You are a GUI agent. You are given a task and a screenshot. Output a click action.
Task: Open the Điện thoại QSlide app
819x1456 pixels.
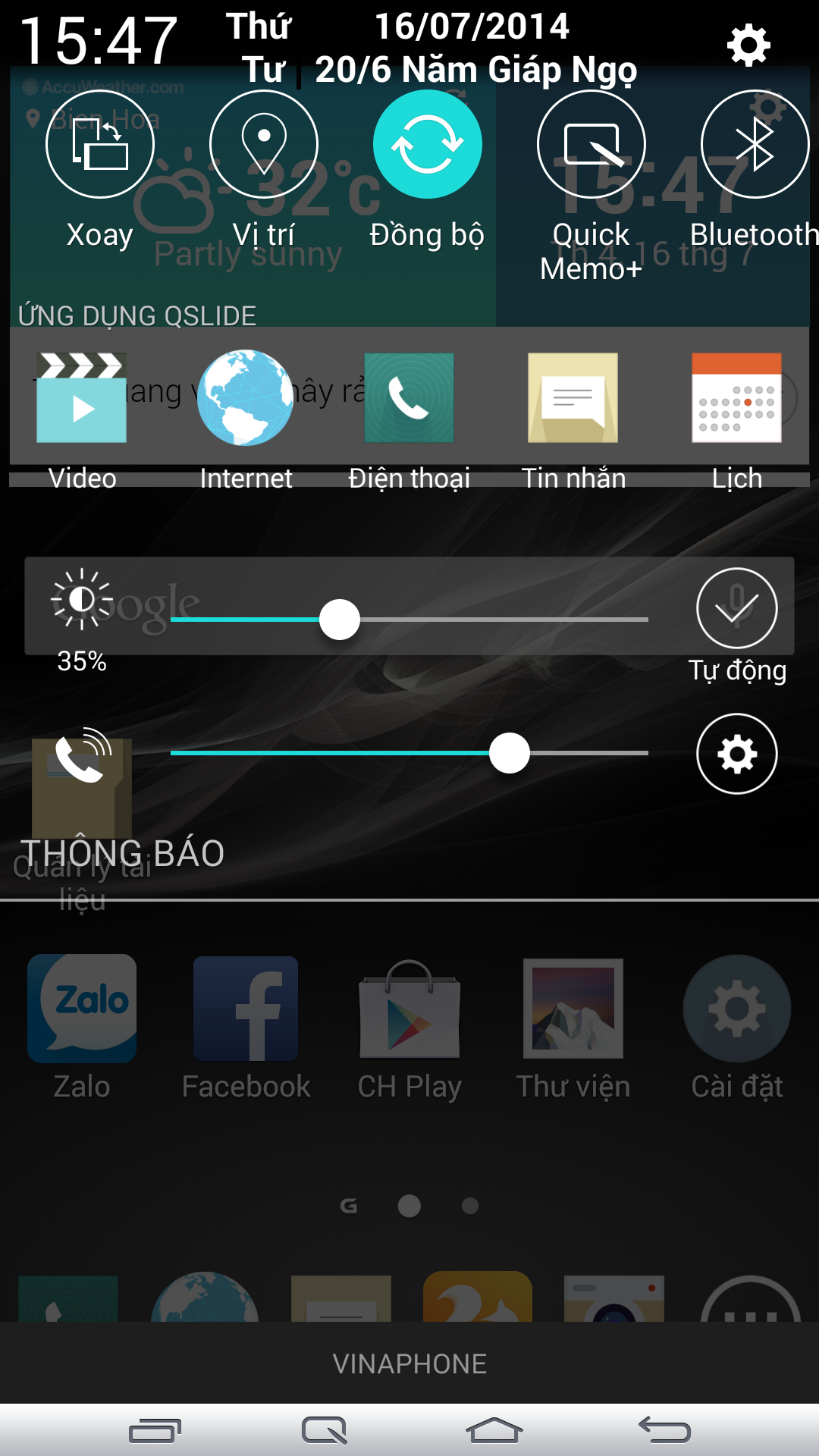pos(409,398)
